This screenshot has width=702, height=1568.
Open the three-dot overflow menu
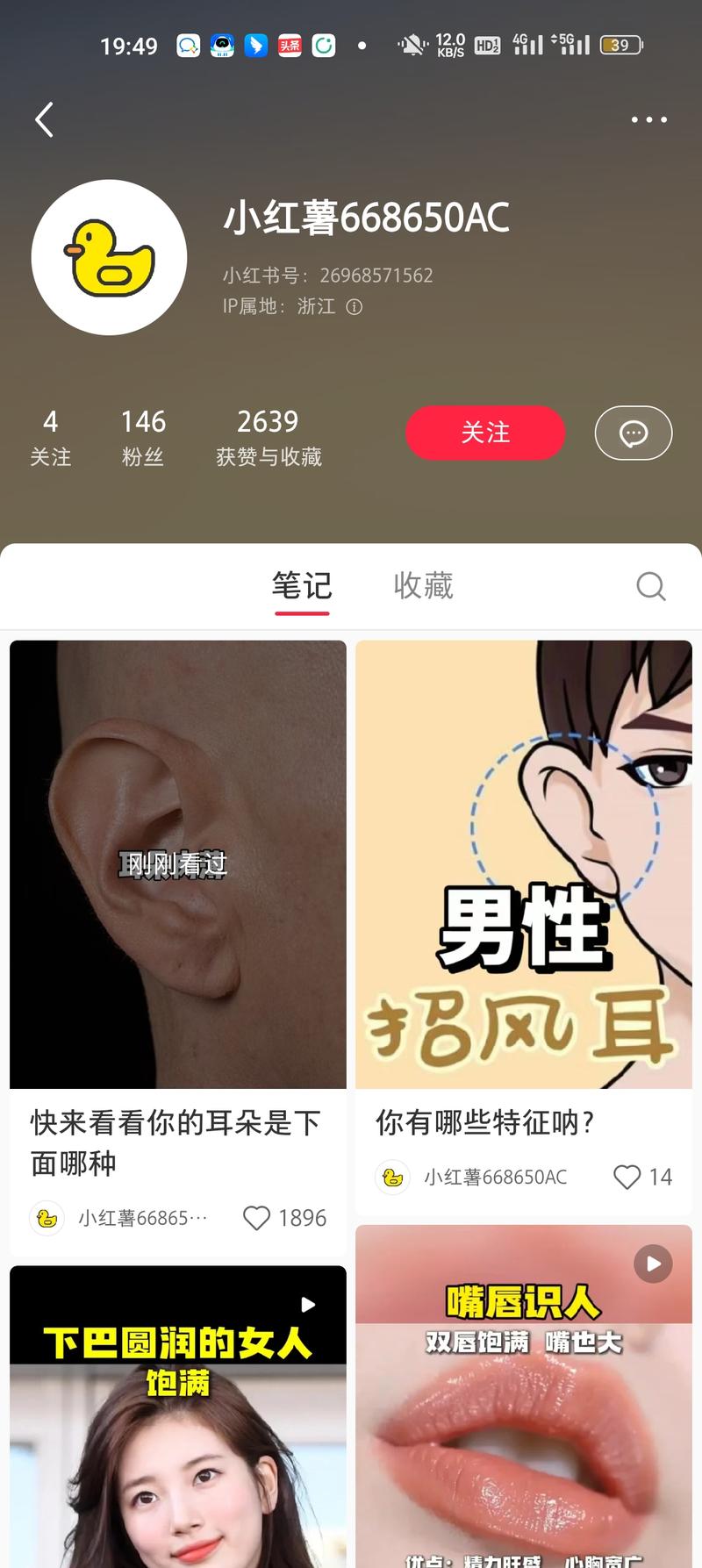pos(648,120)
